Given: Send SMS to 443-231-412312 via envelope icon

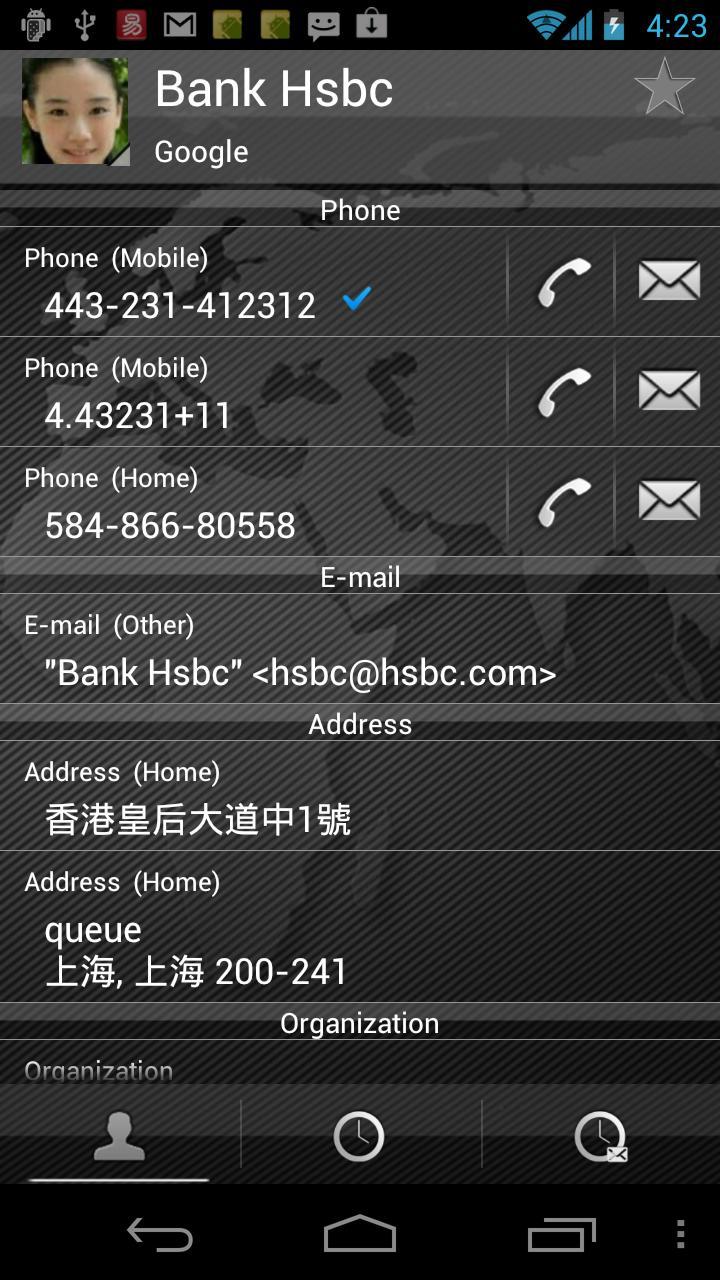Looking at the screenshot, I should [668, 281].
